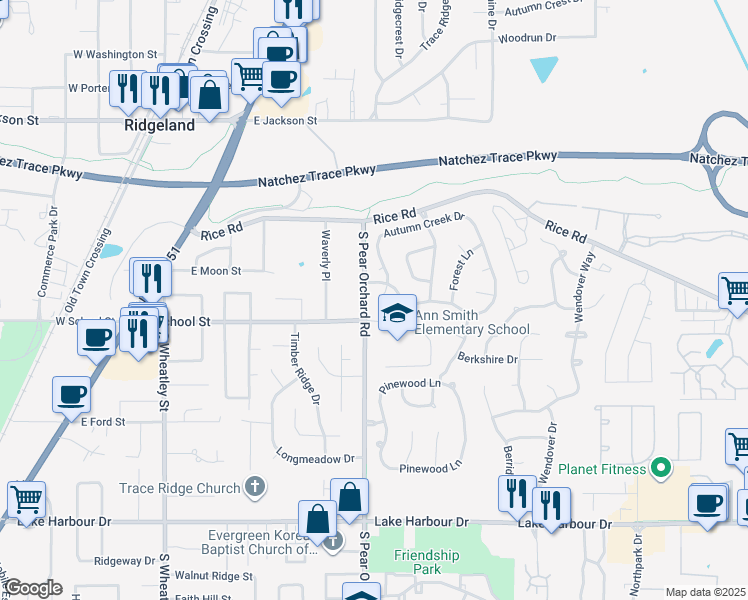Select the Planet Fitness map pin
This screenshot has height=600, width=748.
pos(660,468)
